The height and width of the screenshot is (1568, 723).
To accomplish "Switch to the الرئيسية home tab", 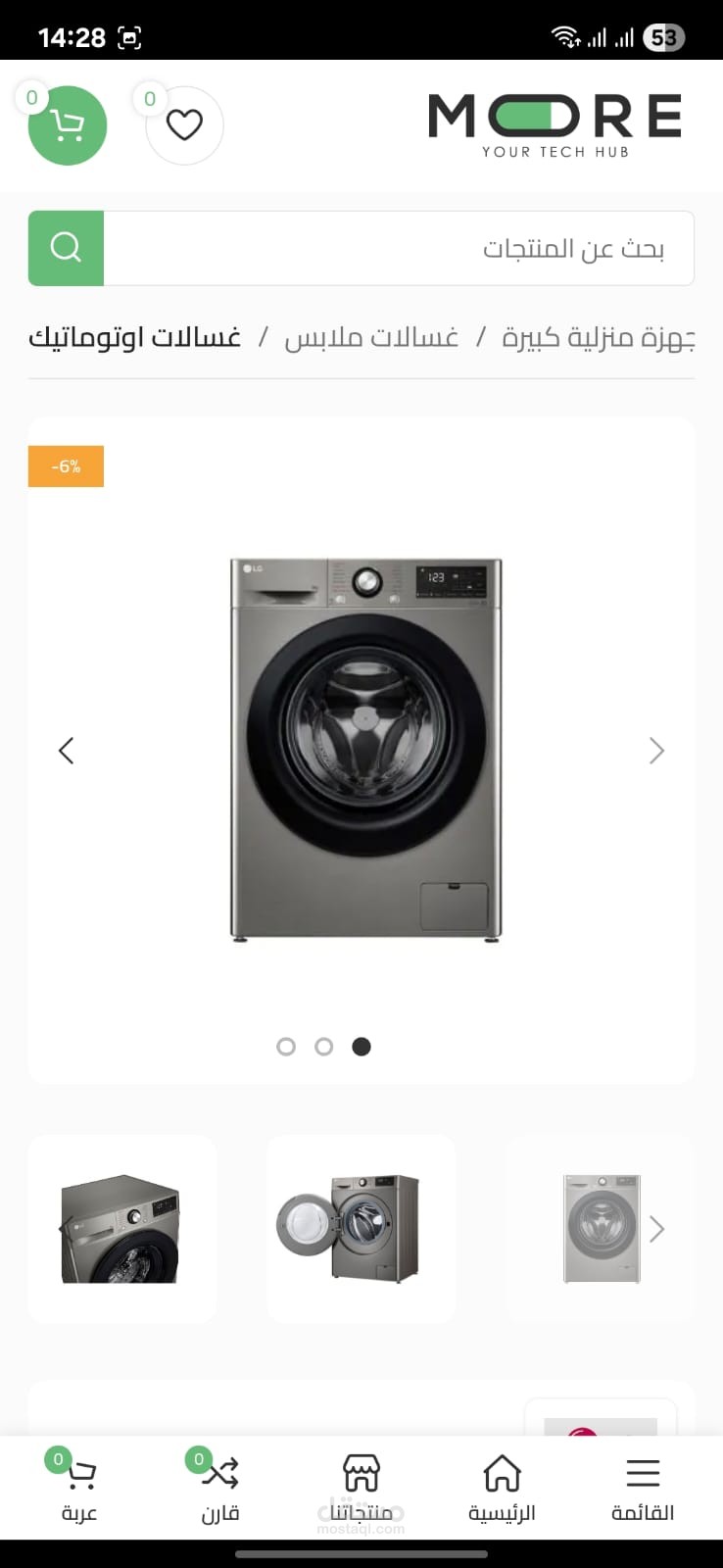I will tap(502, 1489).
